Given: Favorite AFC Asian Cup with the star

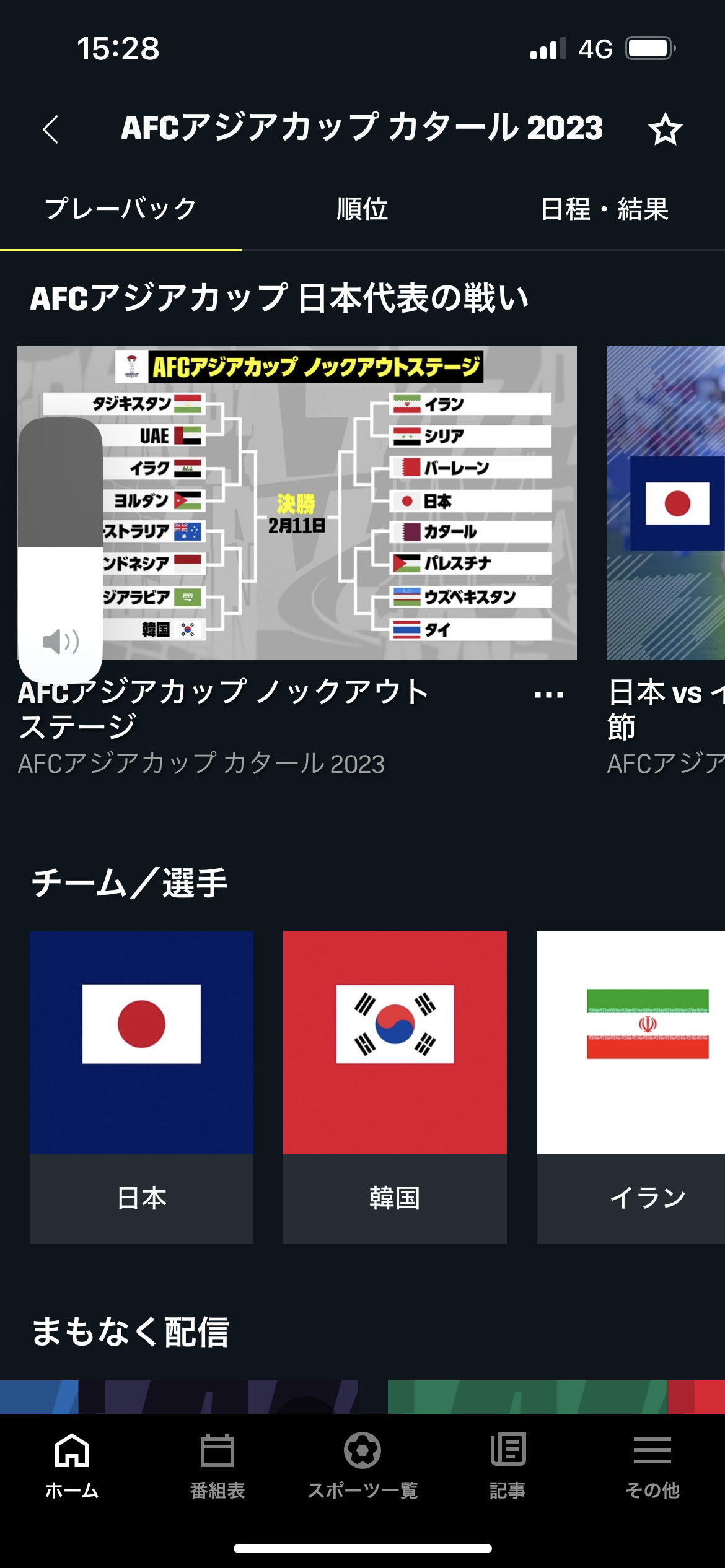Looking at the screenshot, I should [x=665, y=129].
